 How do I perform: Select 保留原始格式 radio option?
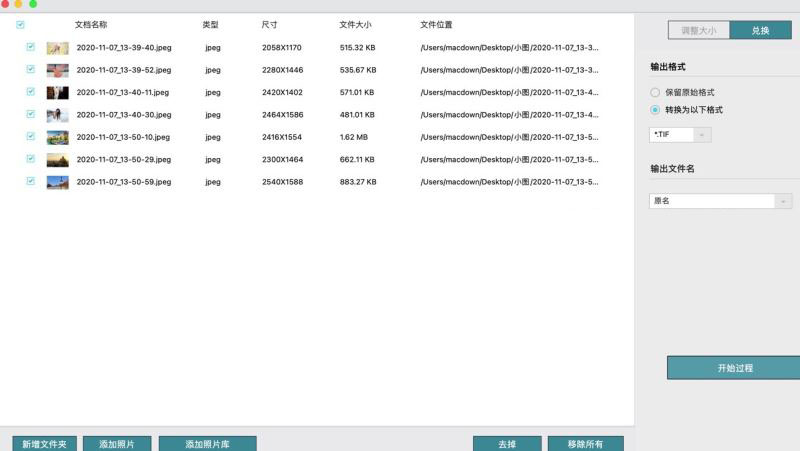coord(655,92)
